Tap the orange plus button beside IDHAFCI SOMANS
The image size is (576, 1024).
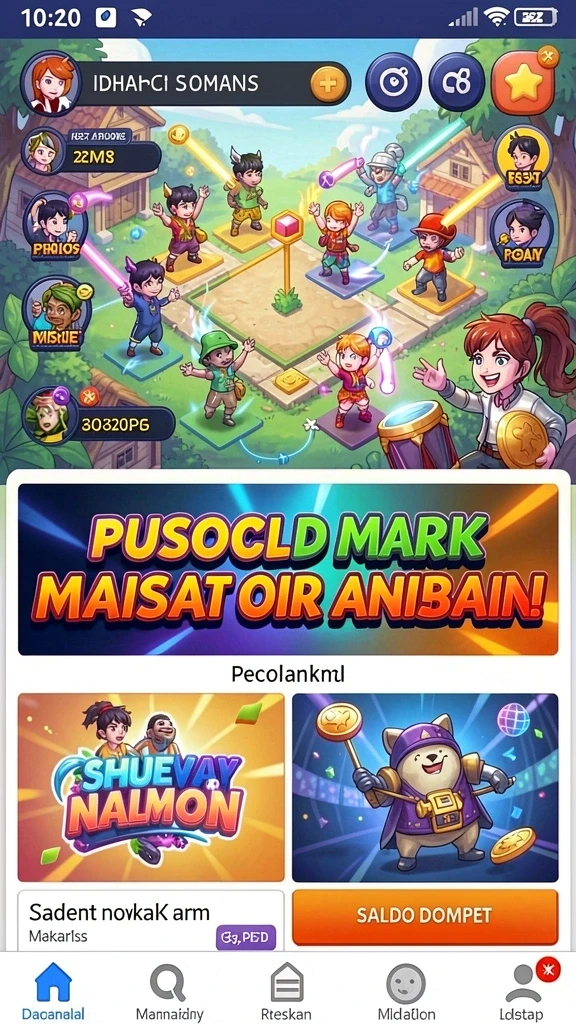tap(328, 84)
